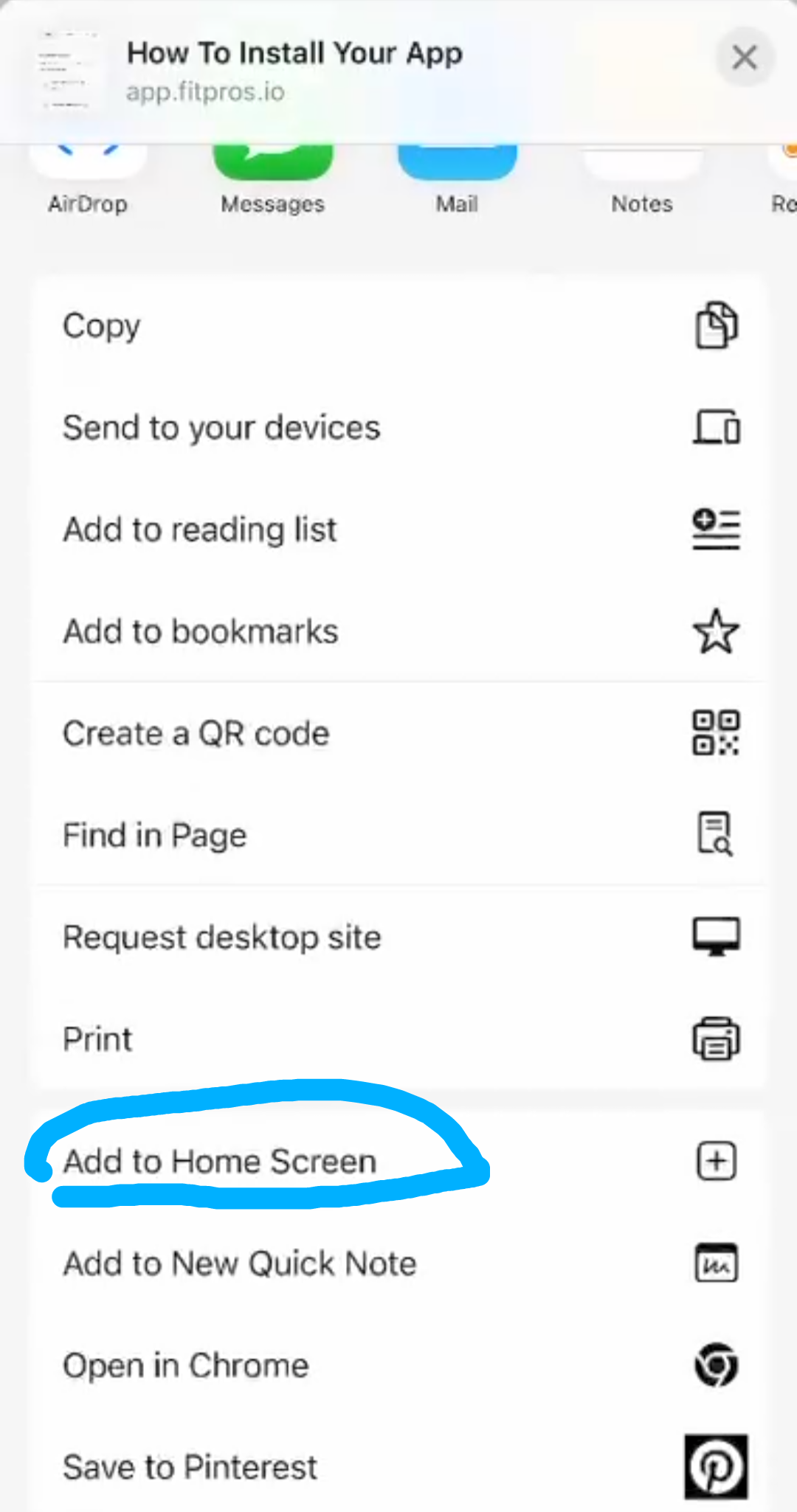Screen dimensions: 797x1512
Task: Select Send to your devices
Action: (398, 428)
